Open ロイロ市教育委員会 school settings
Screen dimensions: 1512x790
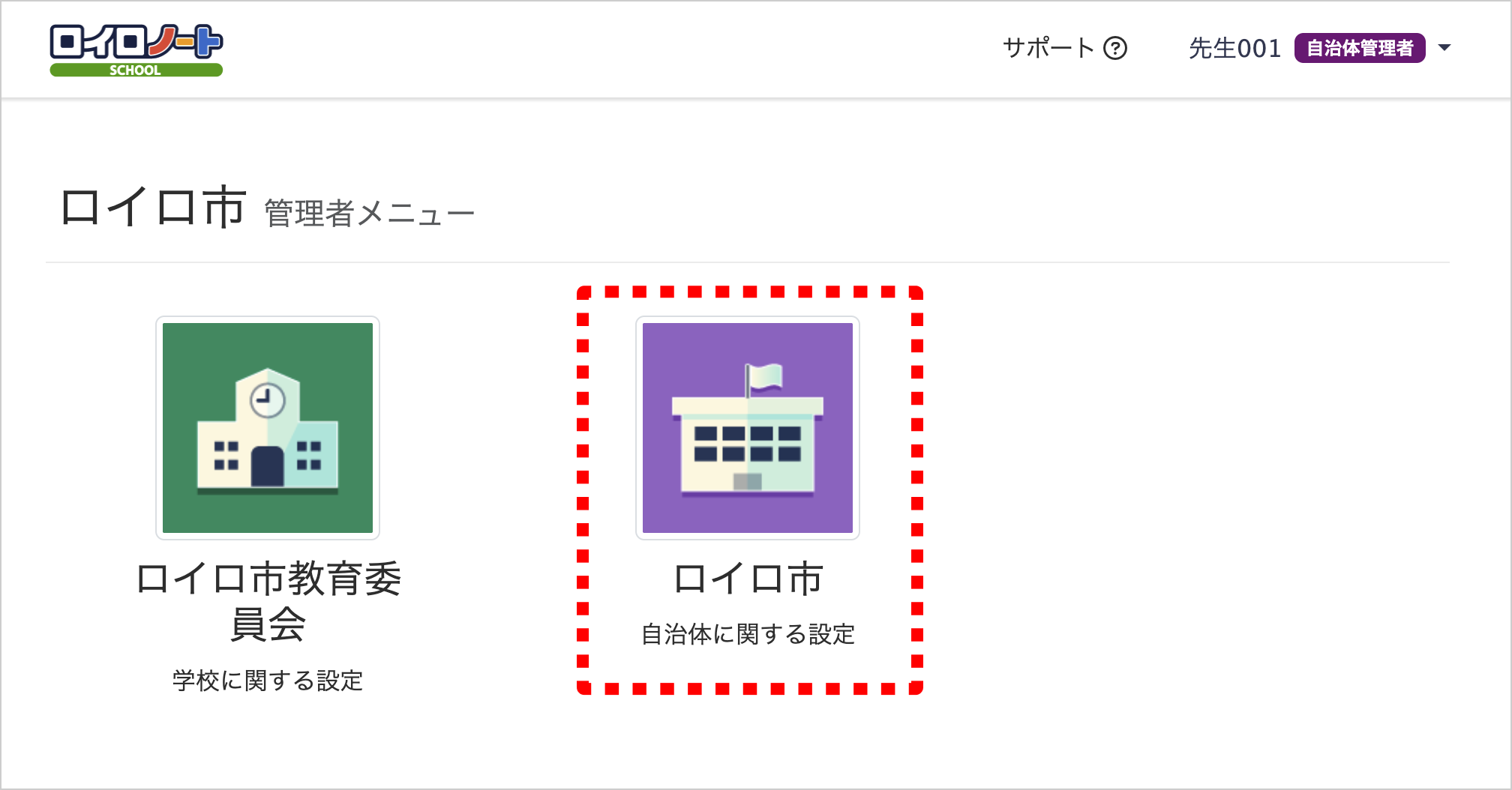pyautogui.click(x=268, y=428)
